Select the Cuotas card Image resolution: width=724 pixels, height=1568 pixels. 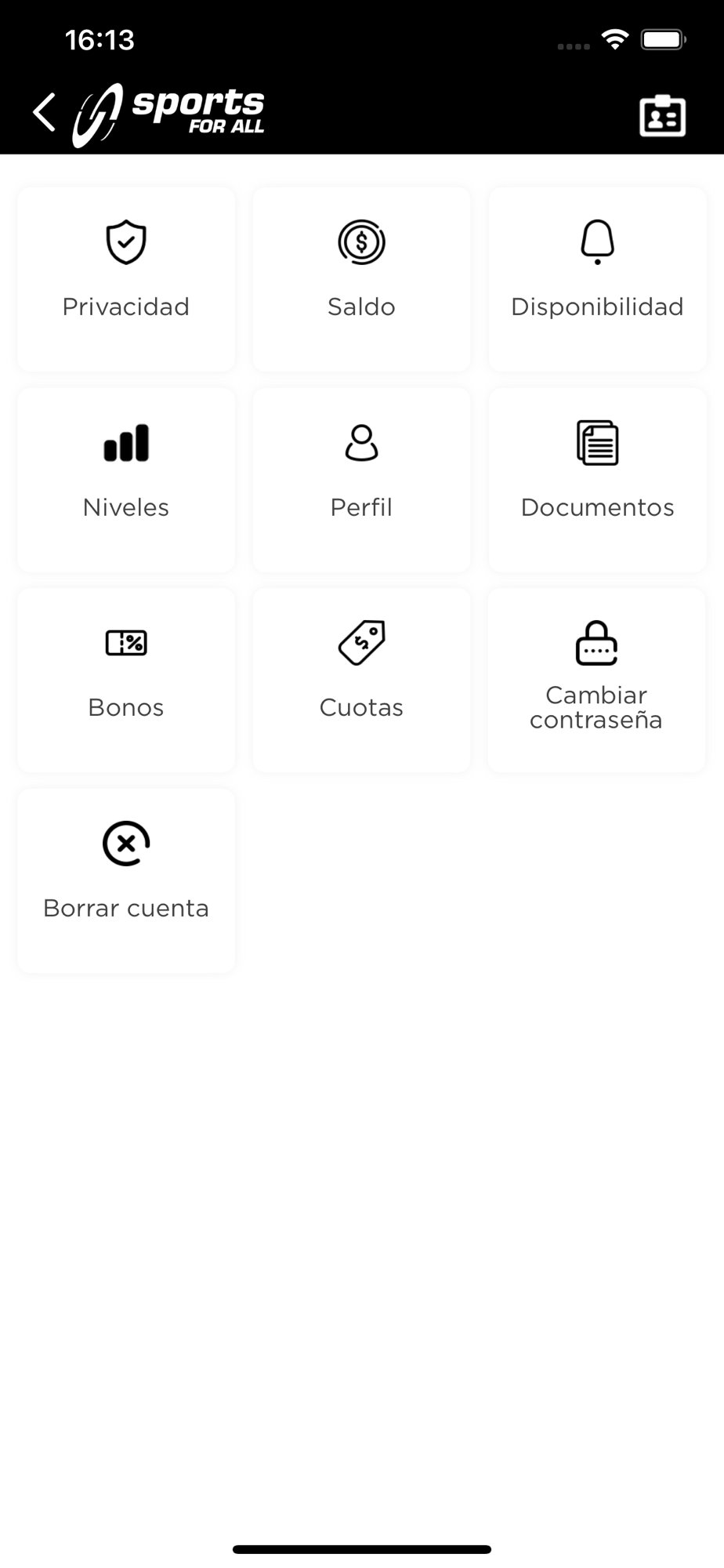tap(361, 680)
